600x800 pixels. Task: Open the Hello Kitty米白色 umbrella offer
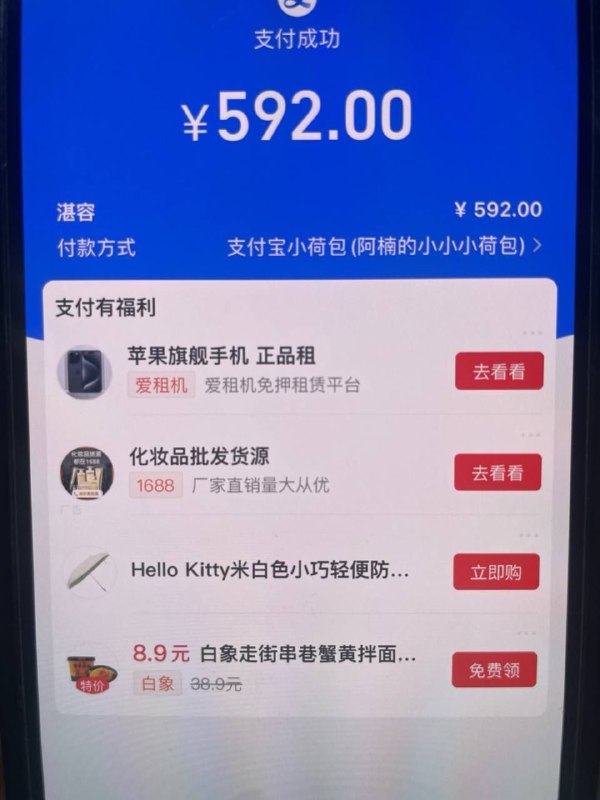(x=270, y=571)
